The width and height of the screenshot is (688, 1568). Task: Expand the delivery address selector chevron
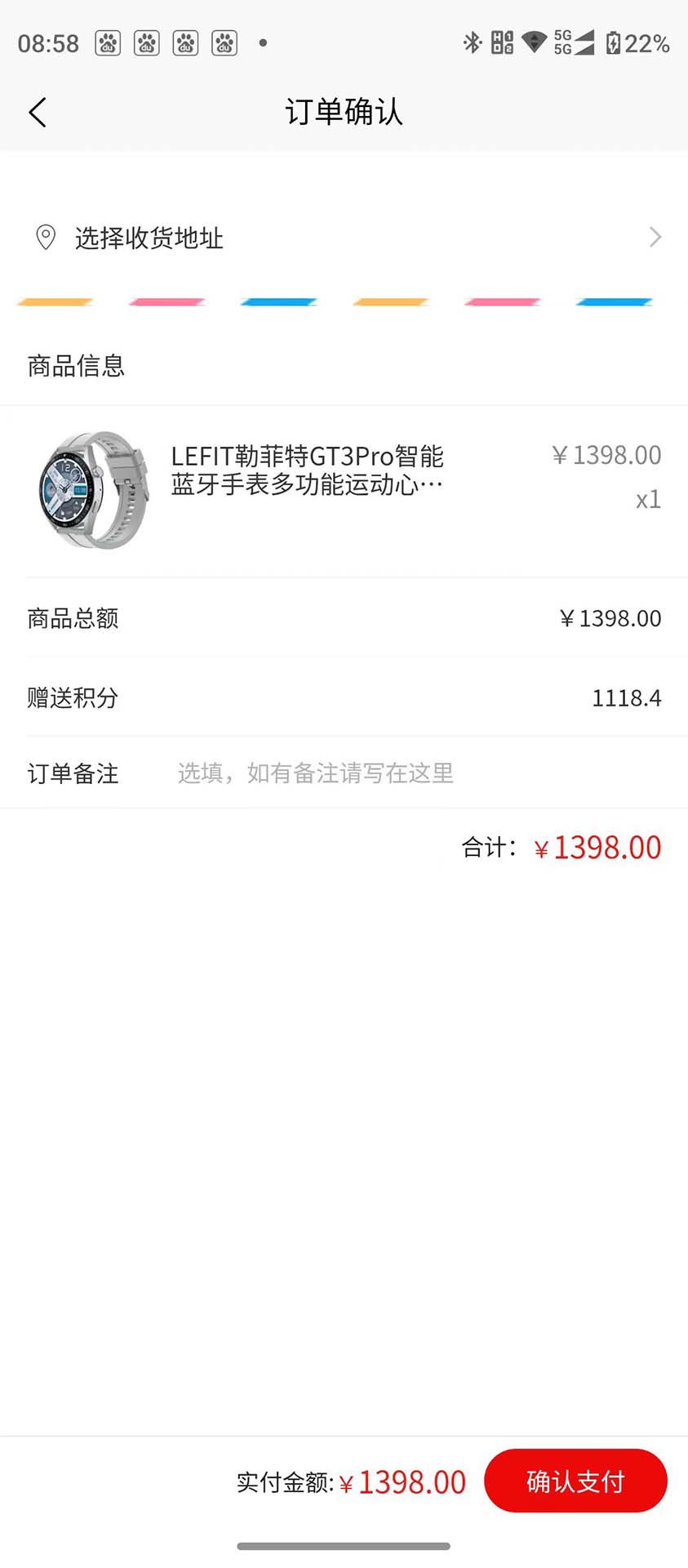pyautogui.click(x=654, y=238)
